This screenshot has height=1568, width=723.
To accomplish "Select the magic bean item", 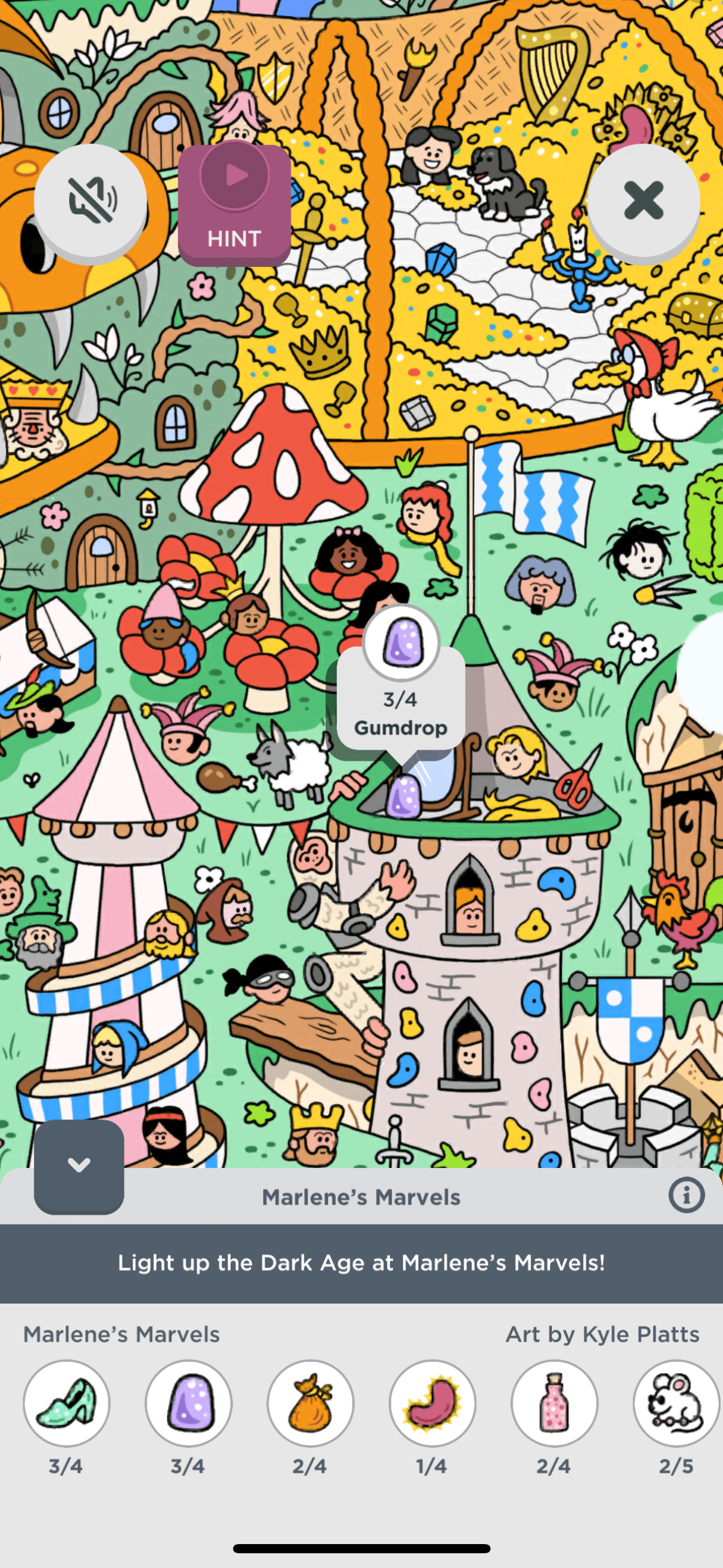I will [432, 1403].
